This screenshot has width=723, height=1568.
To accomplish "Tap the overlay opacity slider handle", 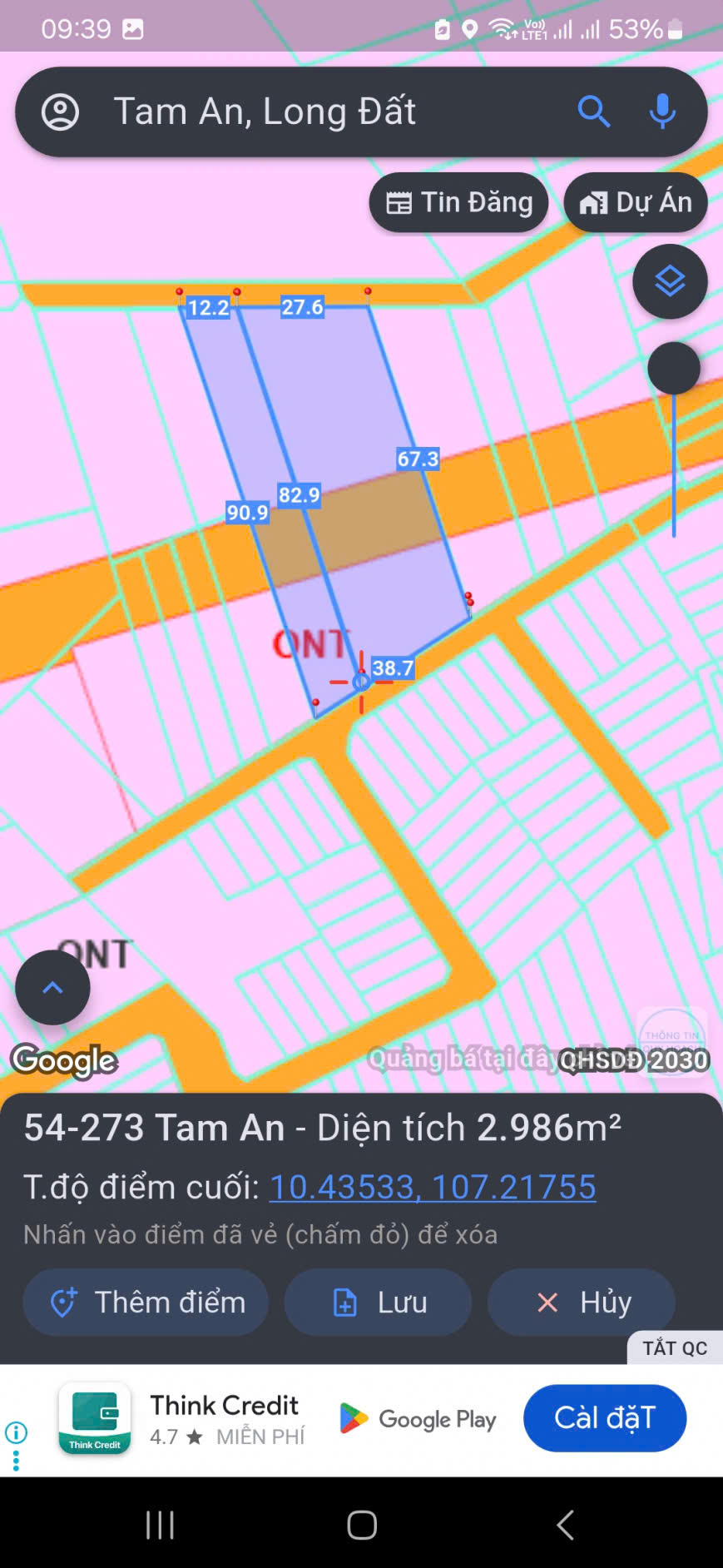I will coord(674,368).
